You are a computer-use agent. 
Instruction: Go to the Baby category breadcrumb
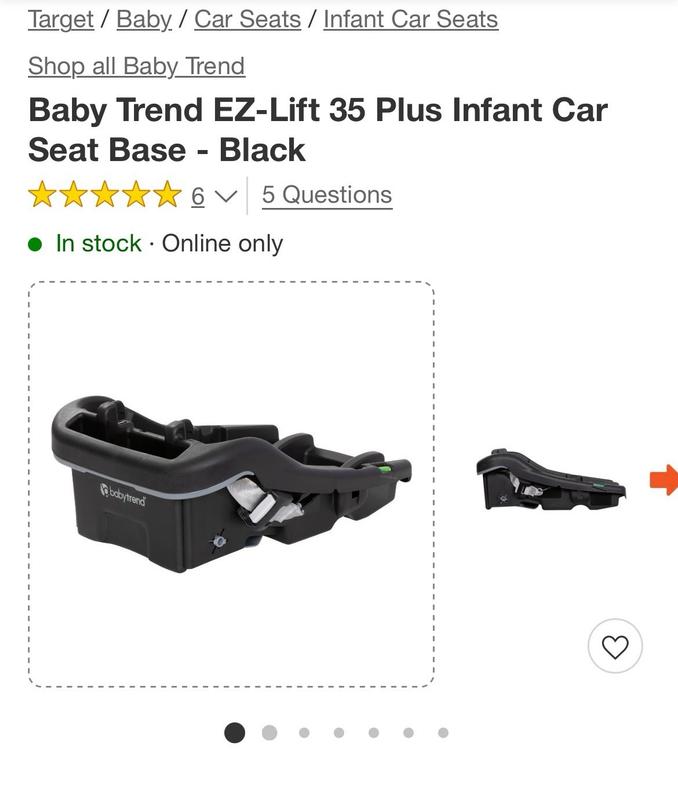(x=144, y=19)
